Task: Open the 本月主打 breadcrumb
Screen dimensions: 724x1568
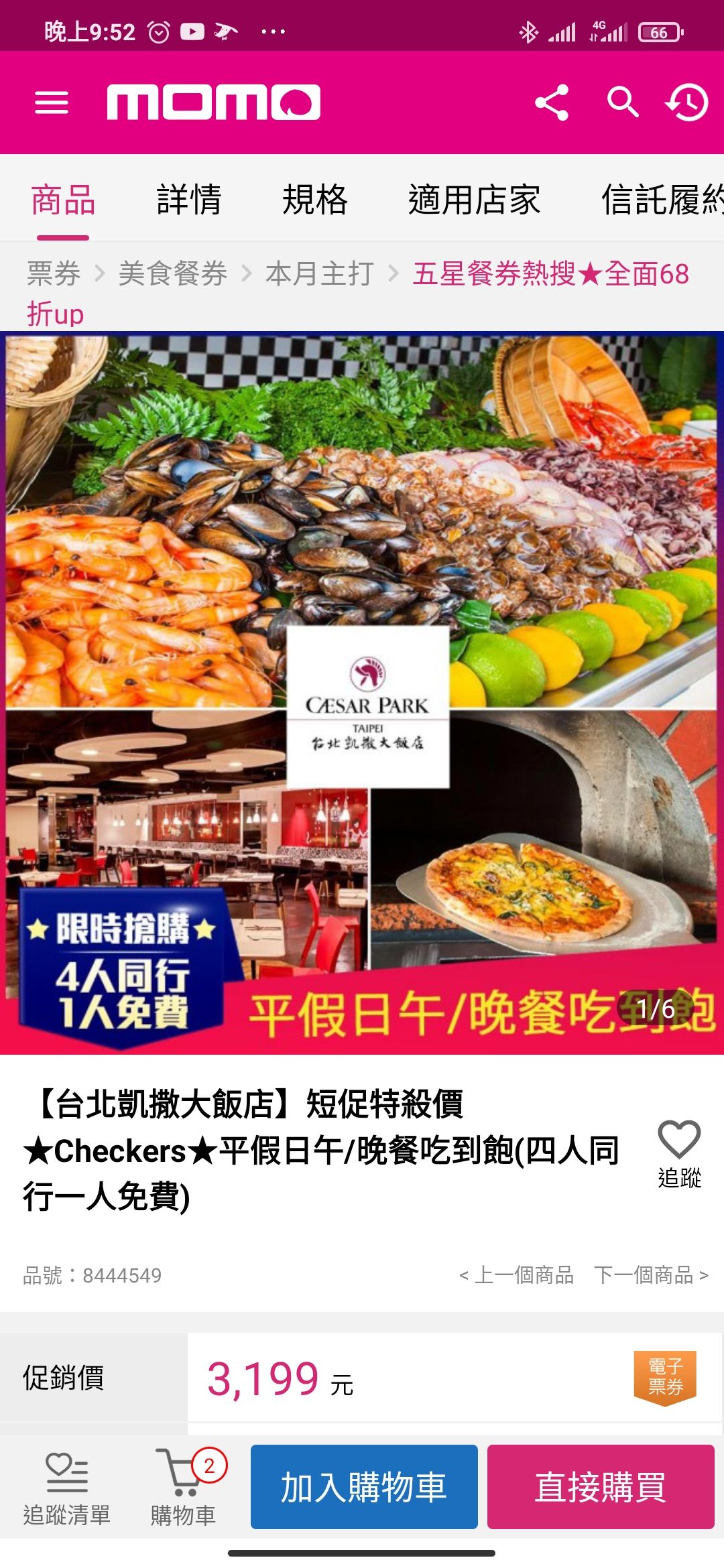Action: point(320,273)
